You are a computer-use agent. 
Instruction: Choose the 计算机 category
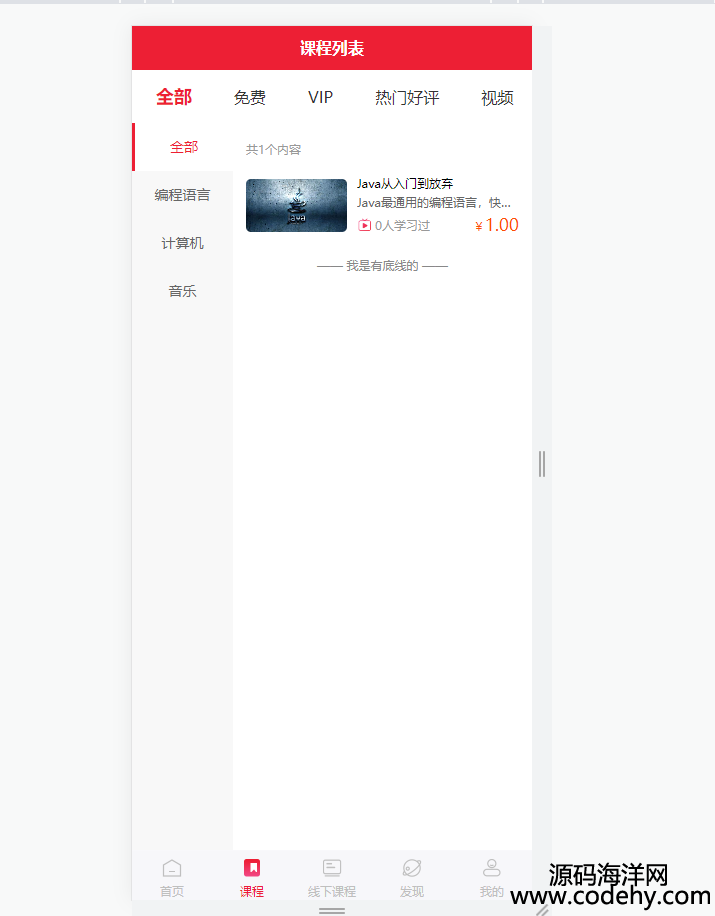(182, 243)
